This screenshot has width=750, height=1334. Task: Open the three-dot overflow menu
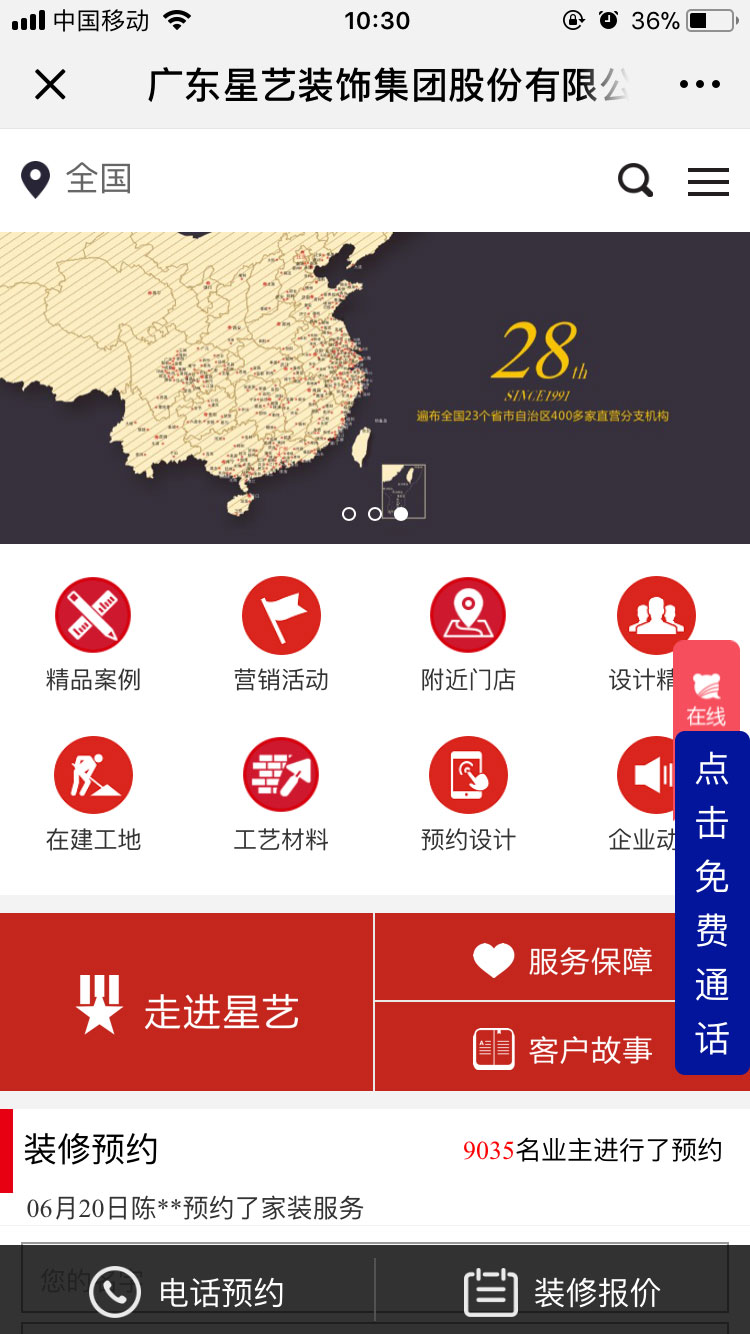click(699, 85)
